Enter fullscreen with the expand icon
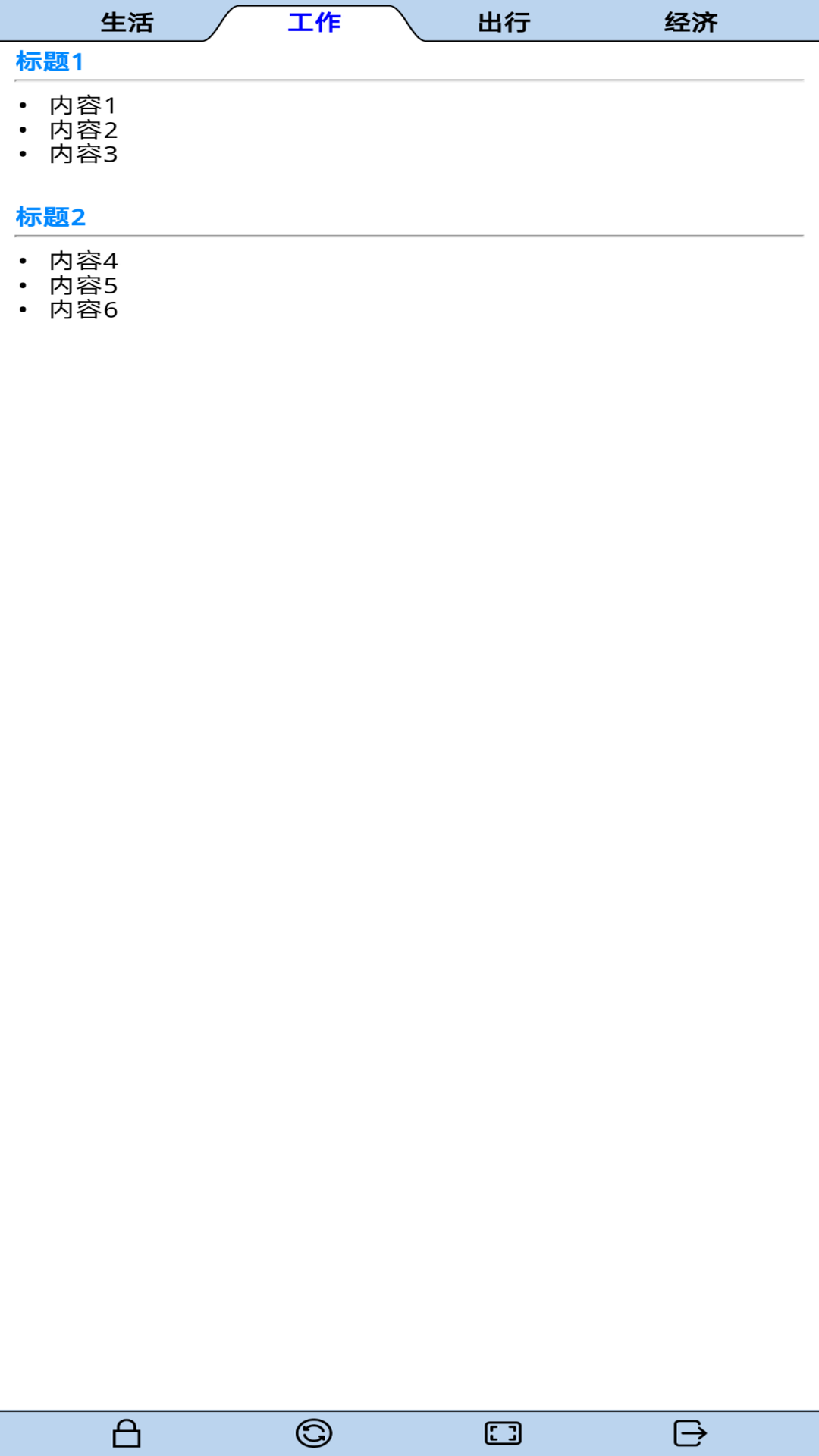 pyautogui.click(x=503, y=1433)
